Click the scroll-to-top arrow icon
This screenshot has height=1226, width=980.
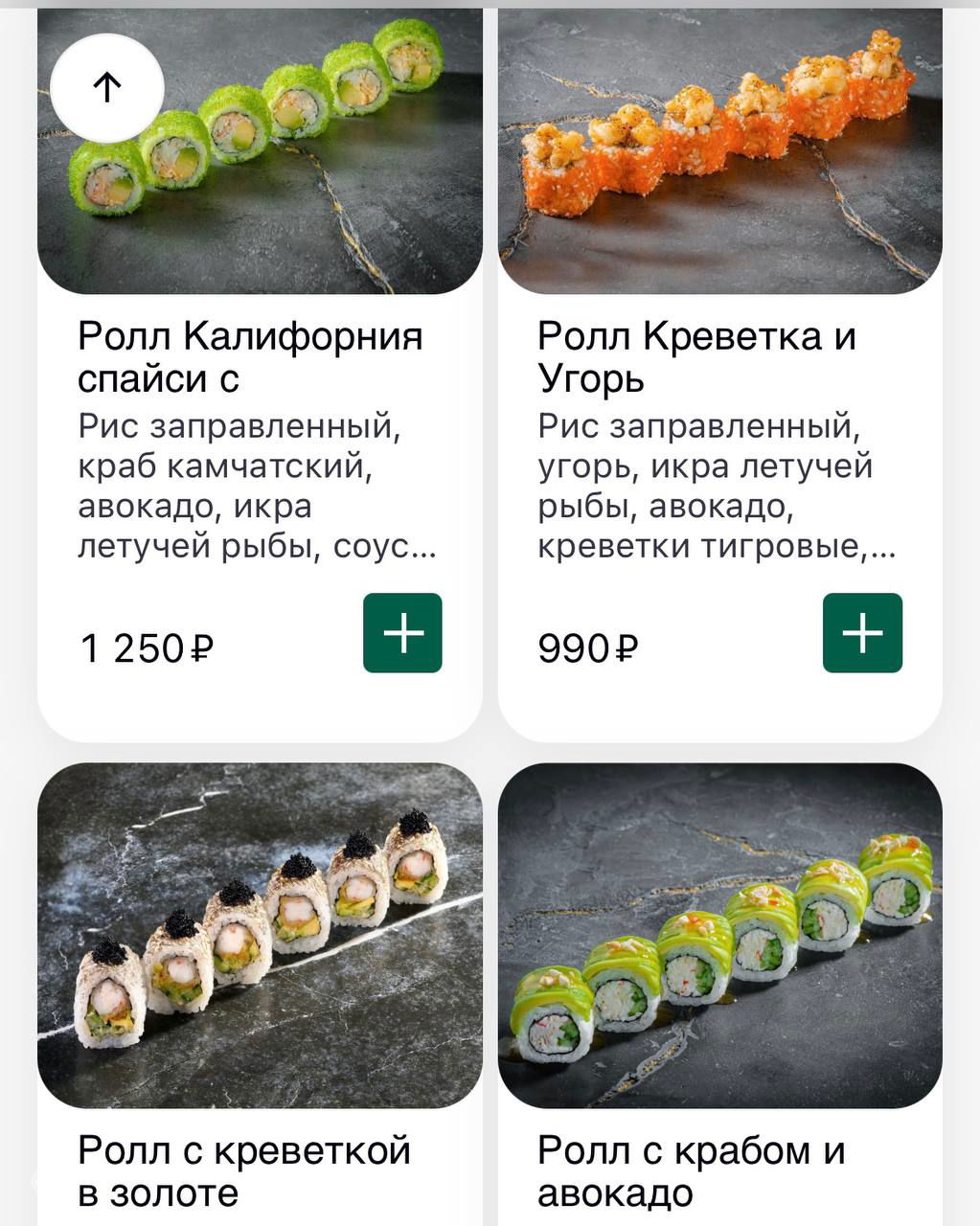point(108,87)
